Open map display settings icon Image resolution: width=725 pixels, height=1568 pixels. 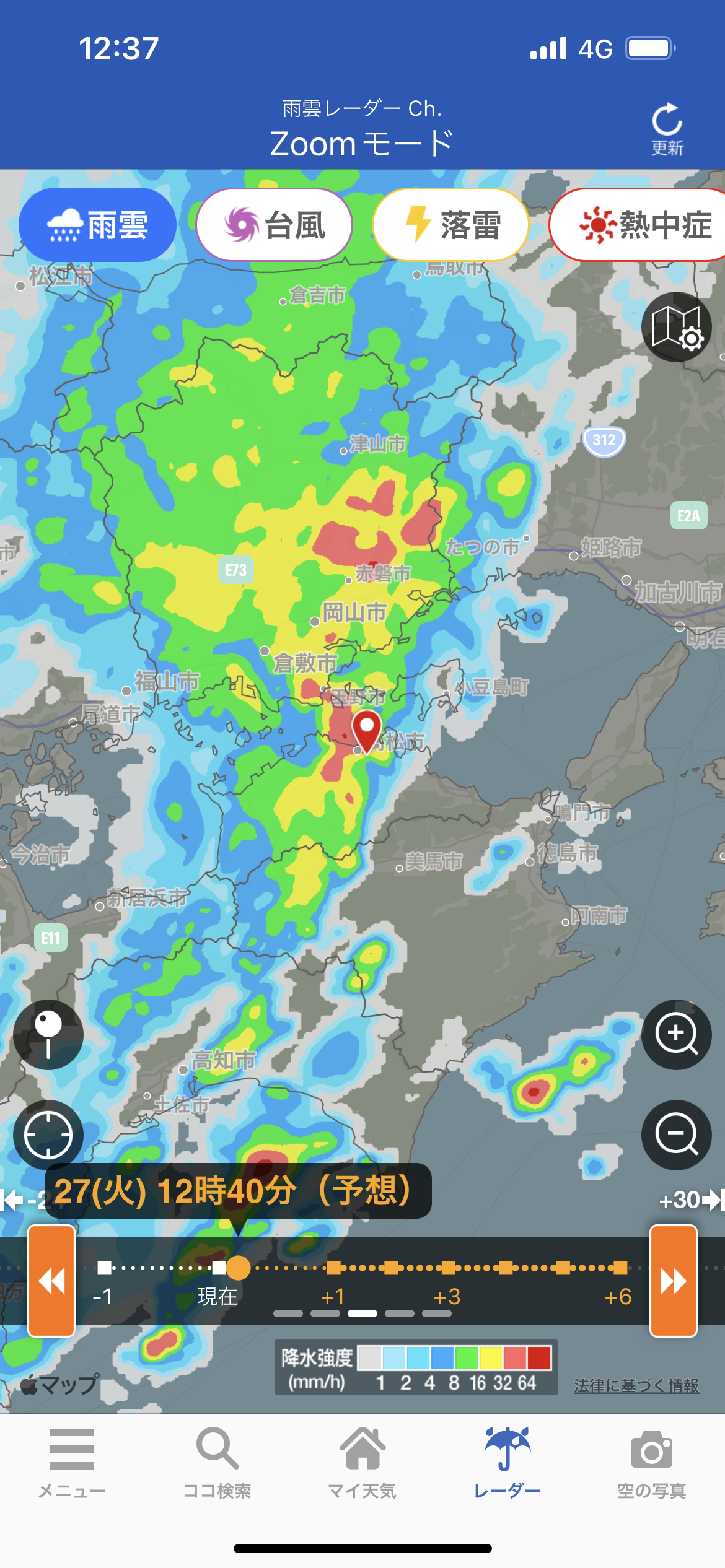[x=677, y=327]
